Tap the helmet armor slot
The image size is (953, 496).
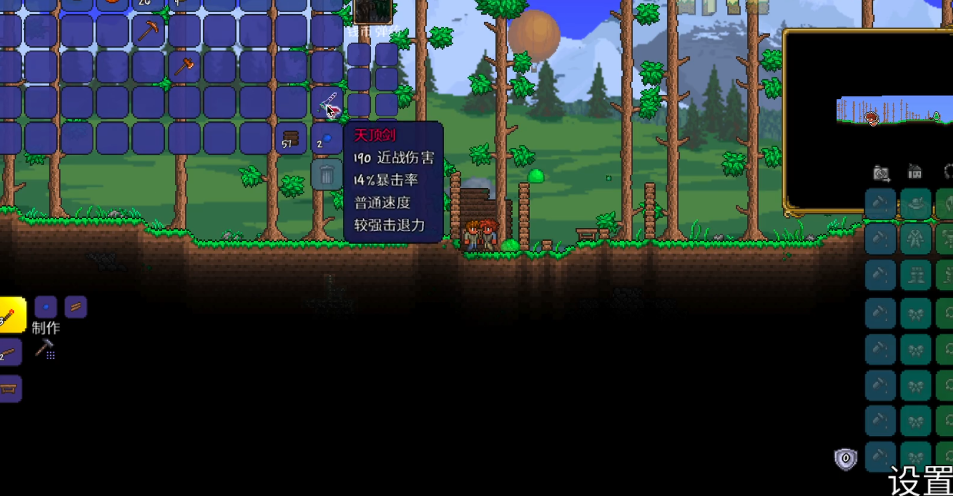pyautogui.click(x=915, y=204)
